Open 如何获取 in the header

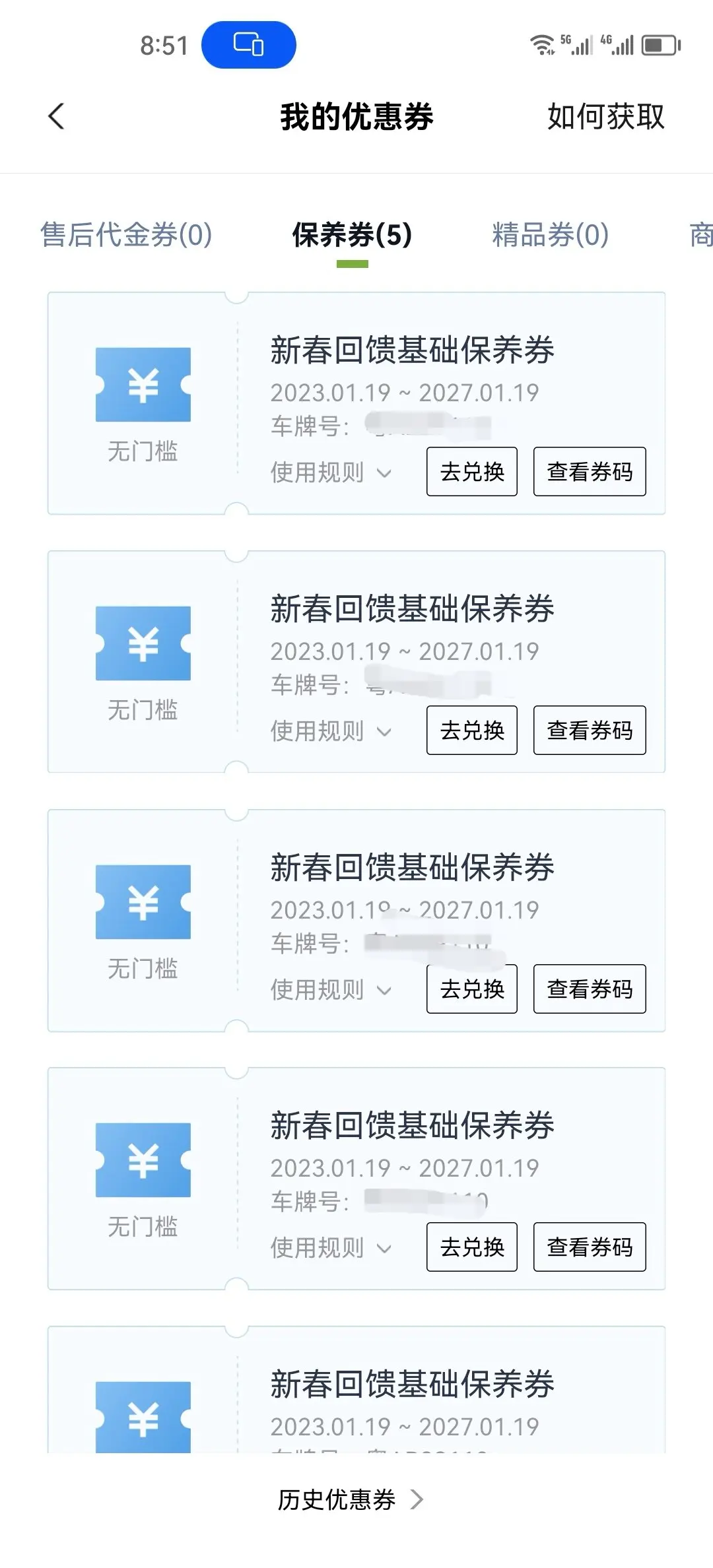[x=605, y=117]
